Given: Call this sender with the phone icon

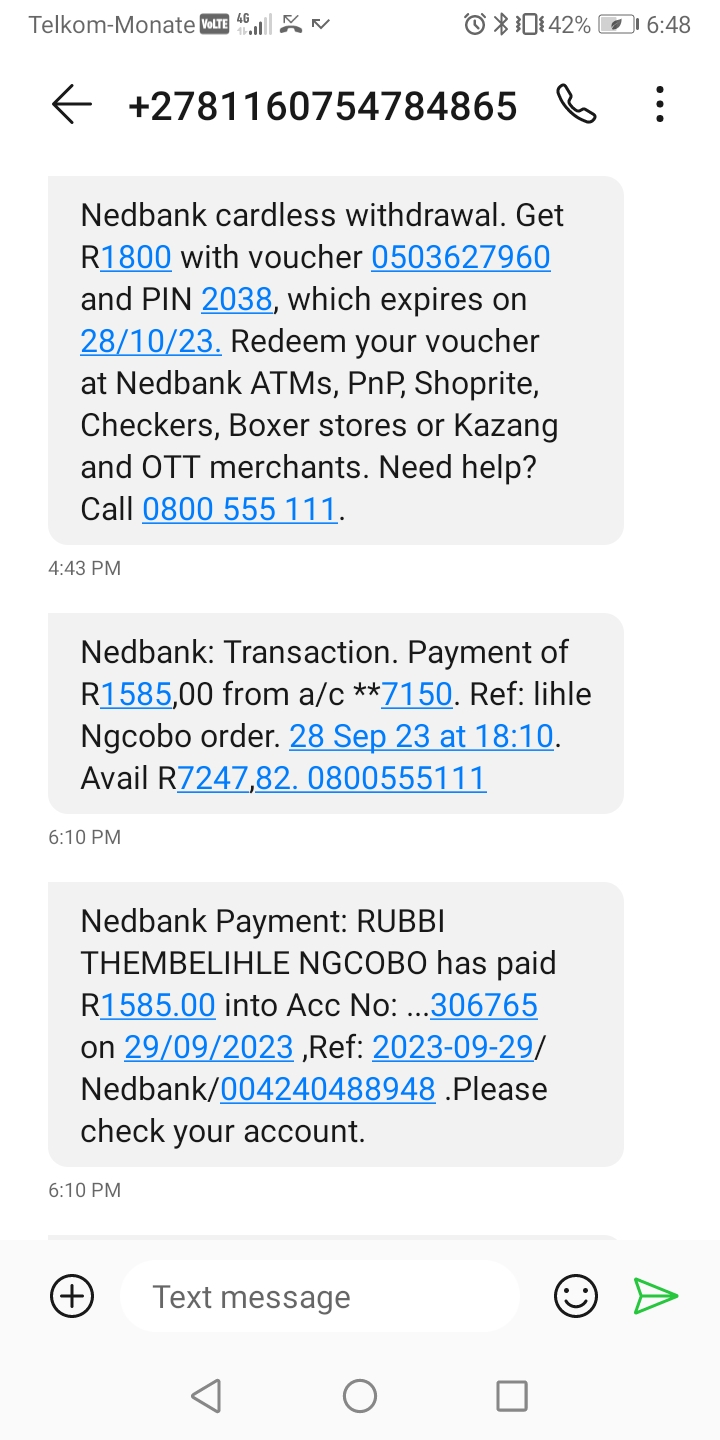Looking at the screenshot, I should tap(576, 105).
